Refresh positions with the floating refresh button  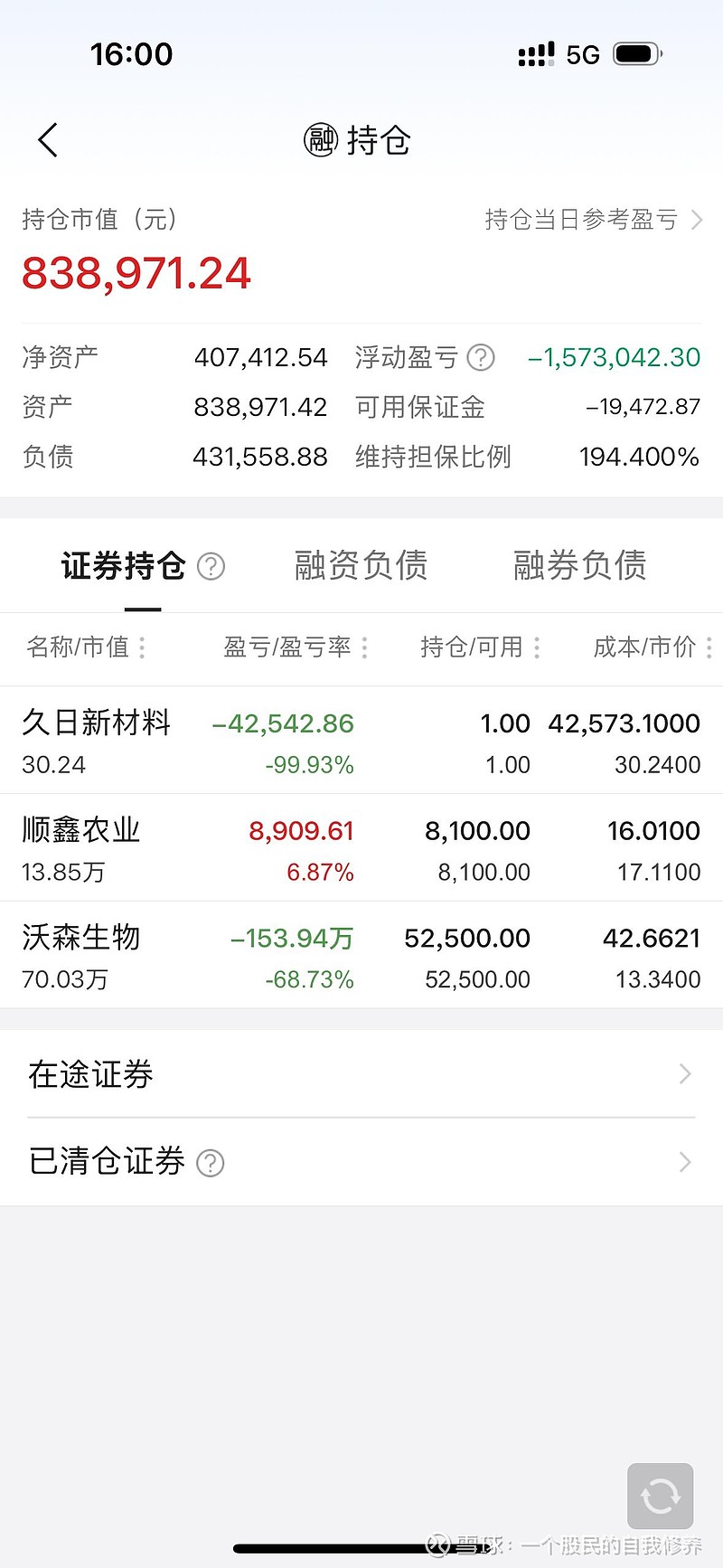661,1497
